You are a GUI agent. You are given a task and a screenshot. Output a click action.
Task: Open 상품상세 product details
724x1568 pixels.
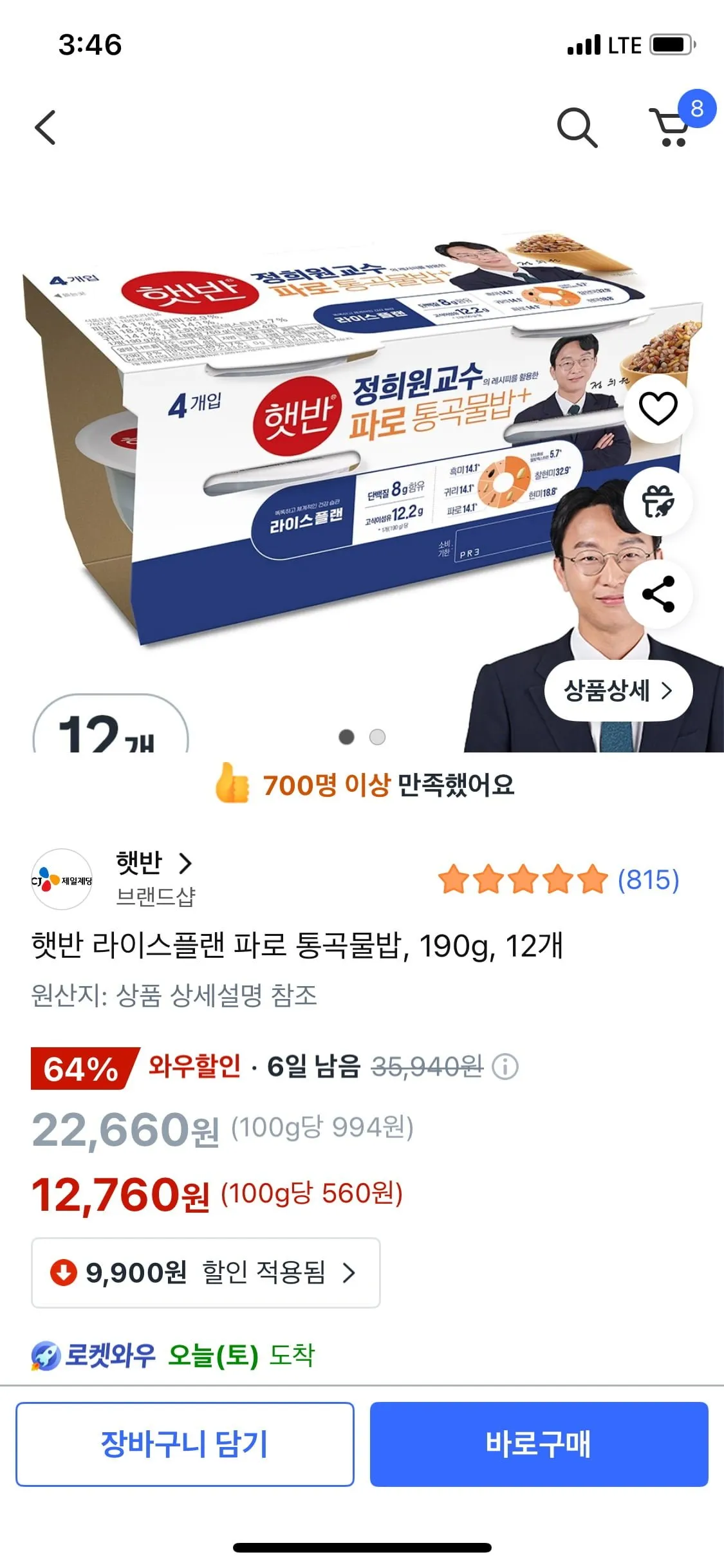pyautogui.click(x=618, y=691)
